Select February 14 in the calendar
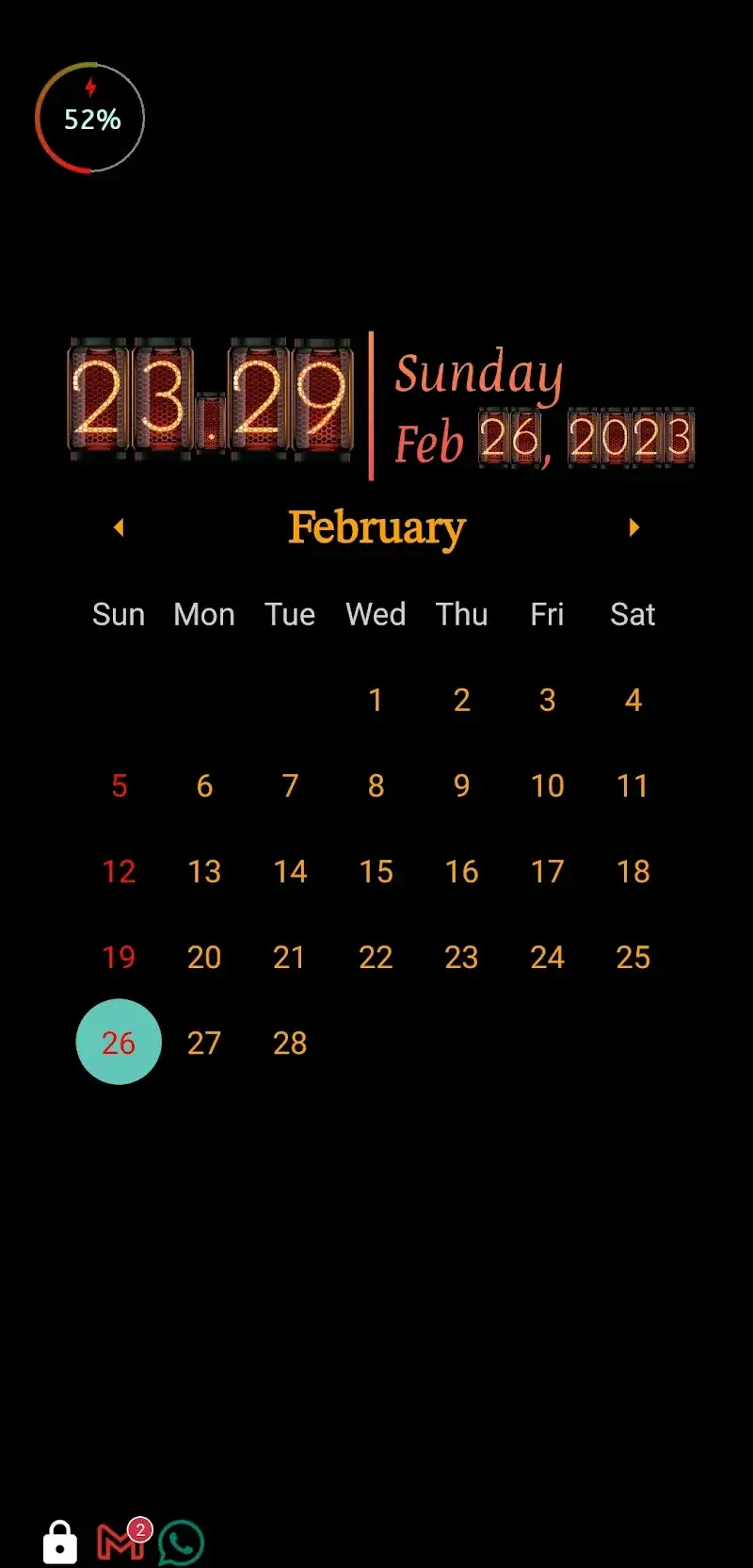753x1568 pixels. pyautogui.click(x=290, y=871)
